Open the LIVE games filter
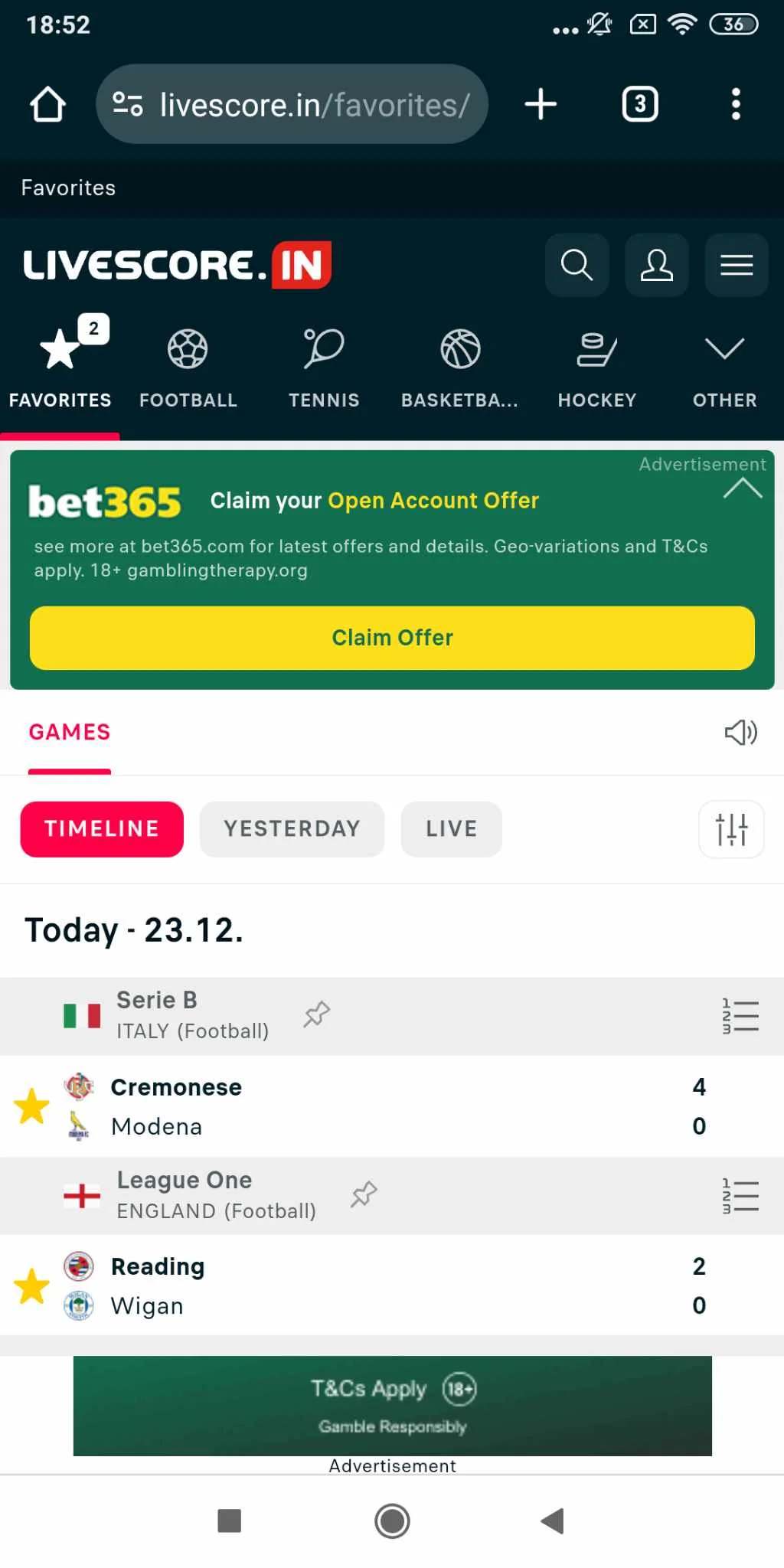This screenshot has height=1568, width=784. pyautogui.click(x=451, y=828)
